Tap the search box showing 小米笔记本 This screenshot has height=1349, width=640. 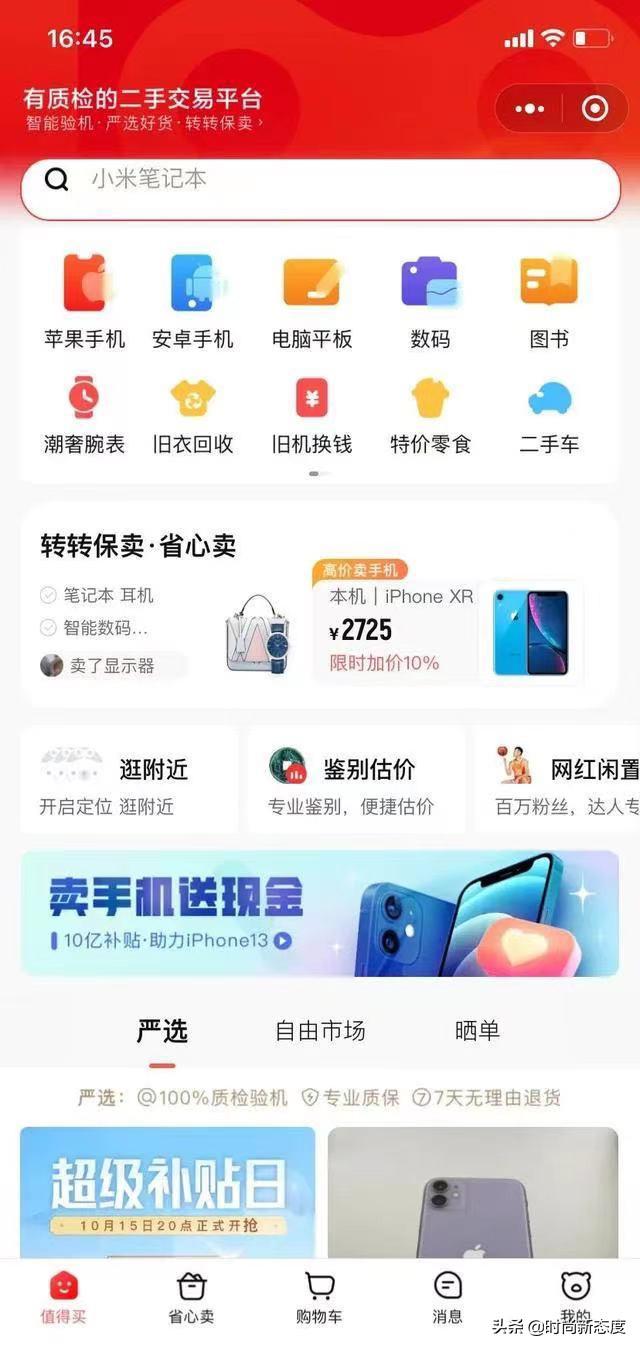(320, 189)
